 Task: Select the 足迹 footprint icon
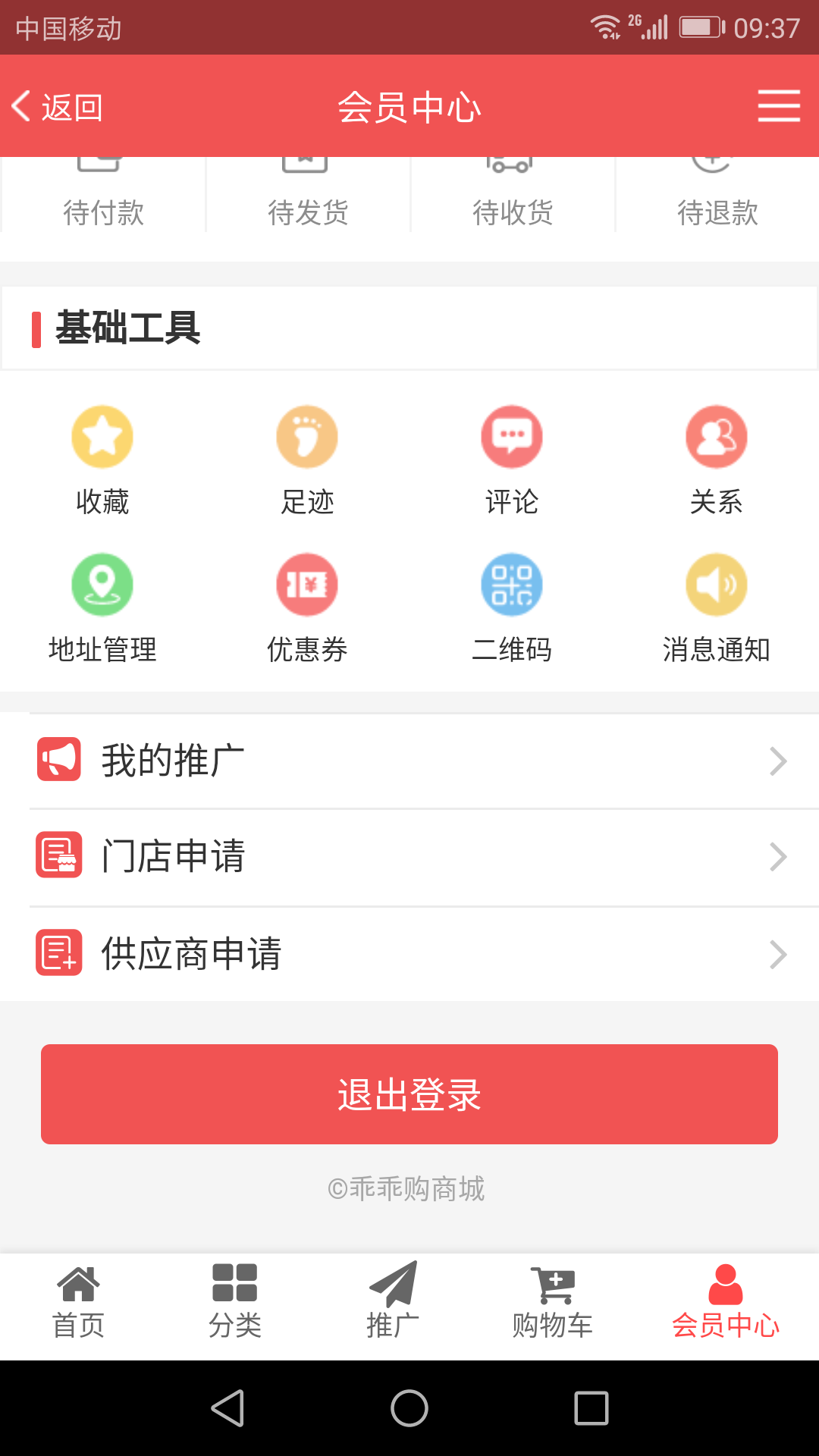306,436
